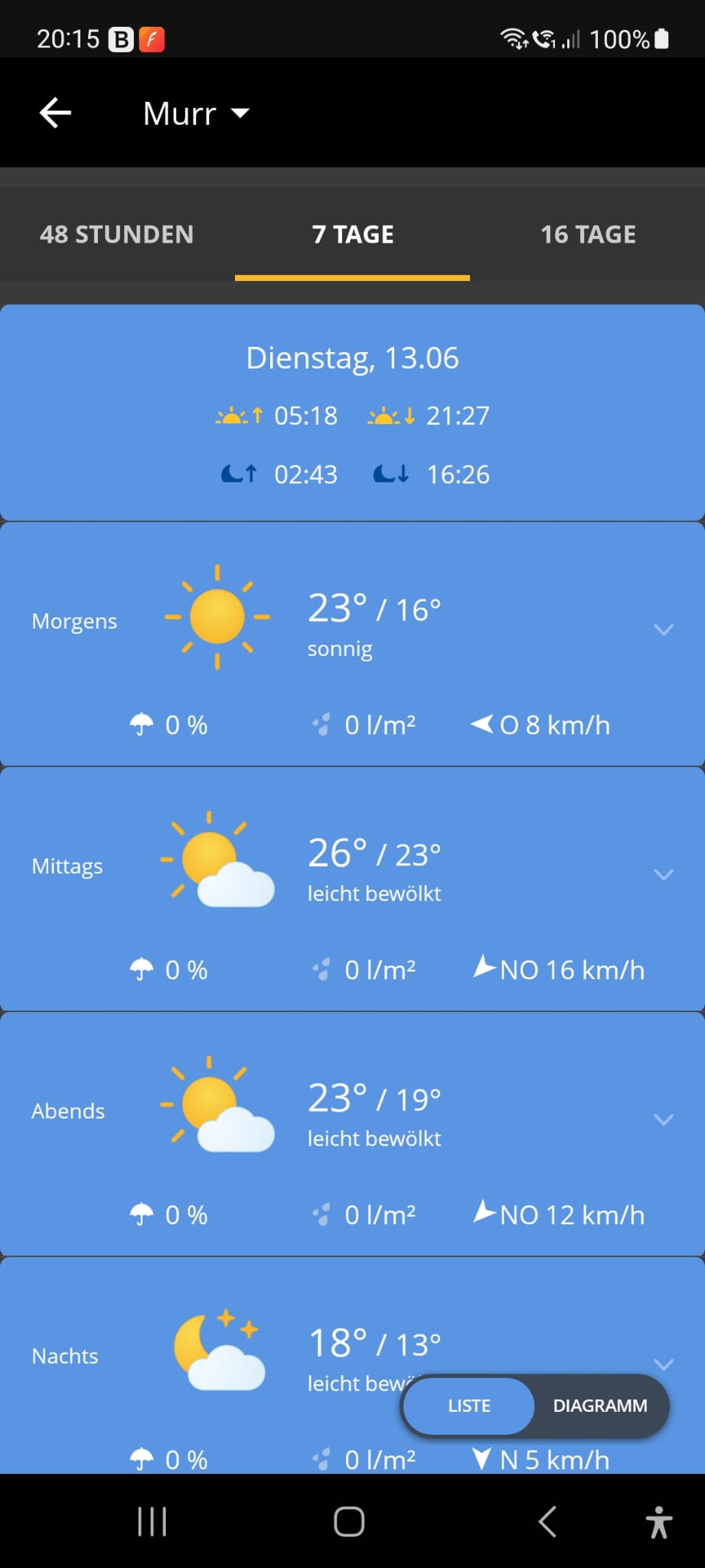This screenshot has height=1568, width=705.
Task: Select the Liste view option
Action: (x=468, y=1406)
